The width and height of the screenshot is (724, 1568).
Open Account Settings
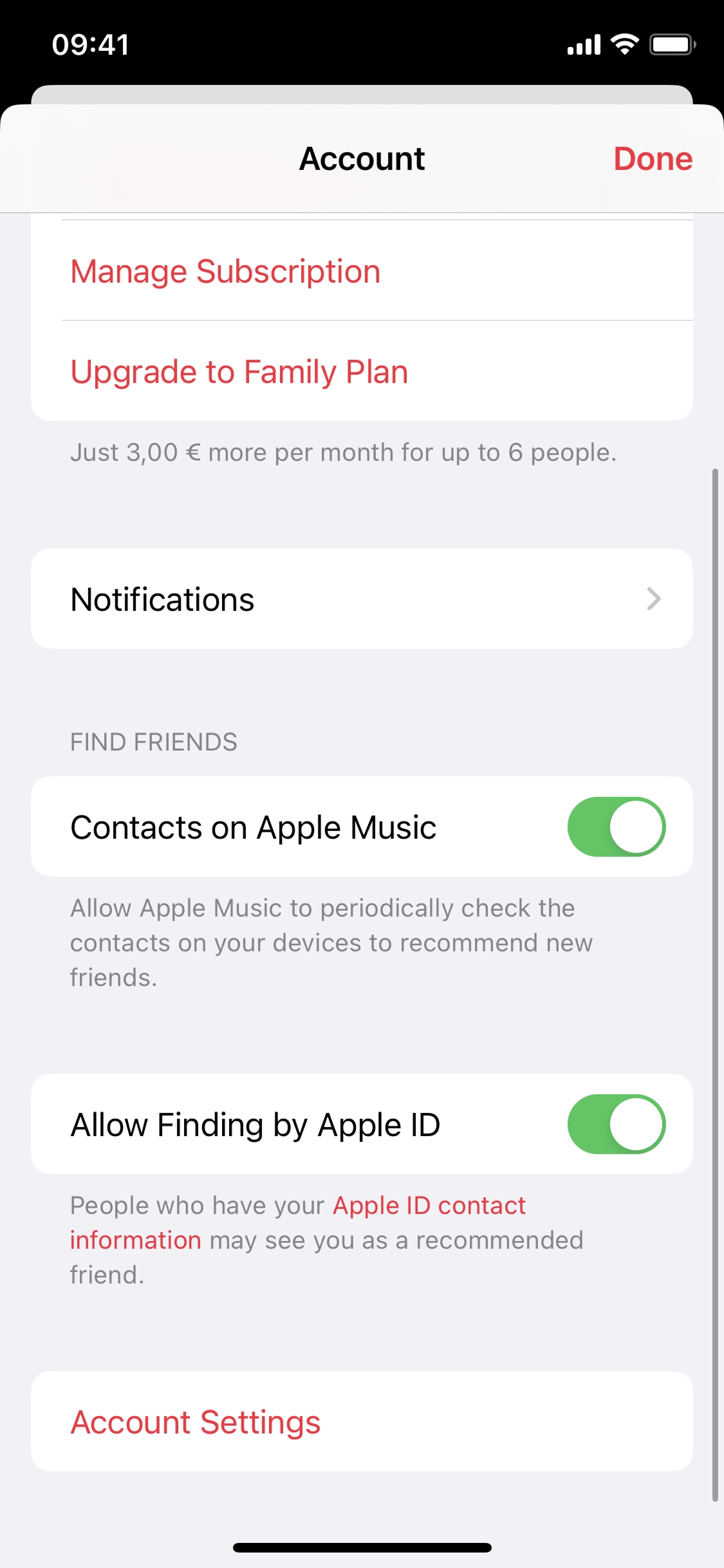click(196, 1422)
